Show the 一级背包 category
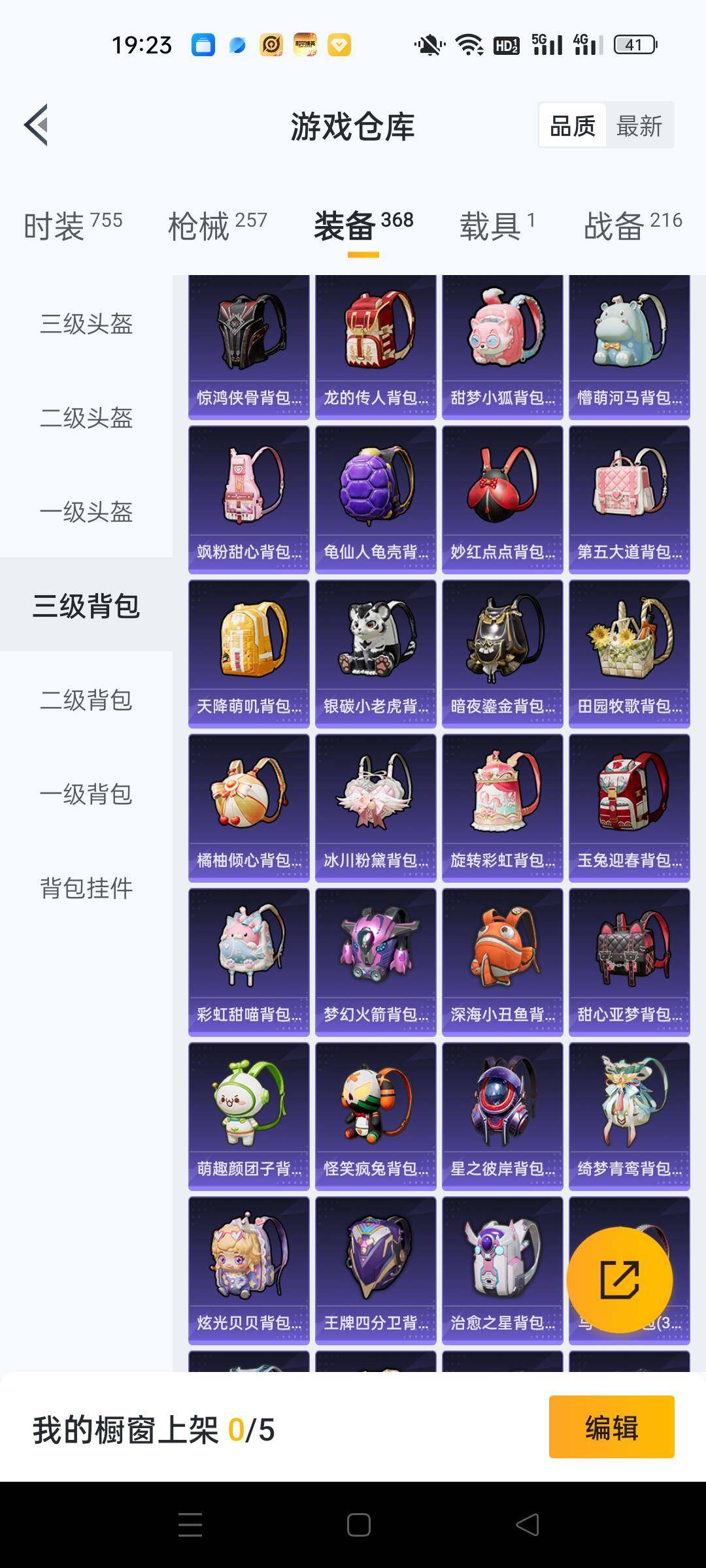Screen dimensions: 706x1568 pyautogui.click(x=86, y=794)
